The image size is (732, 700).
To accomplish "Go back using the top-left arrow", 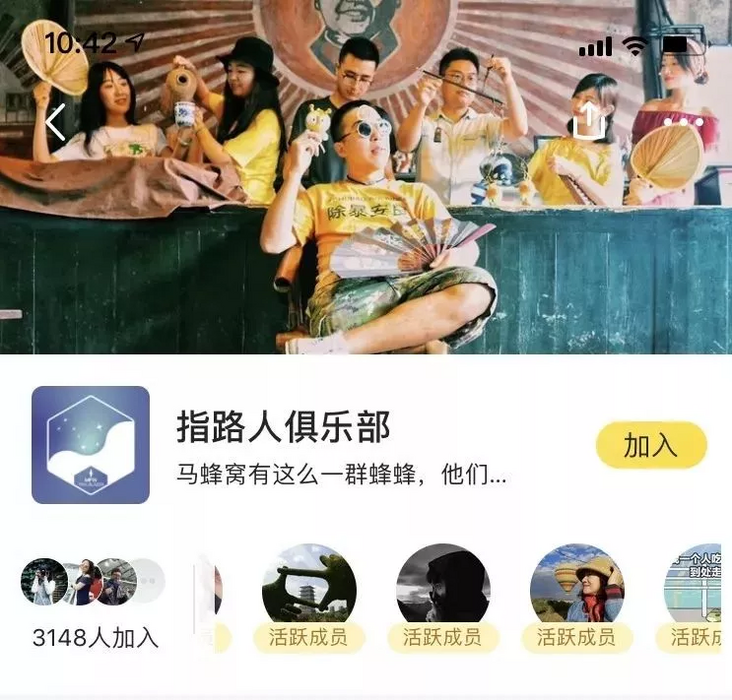I will point(55,122).
